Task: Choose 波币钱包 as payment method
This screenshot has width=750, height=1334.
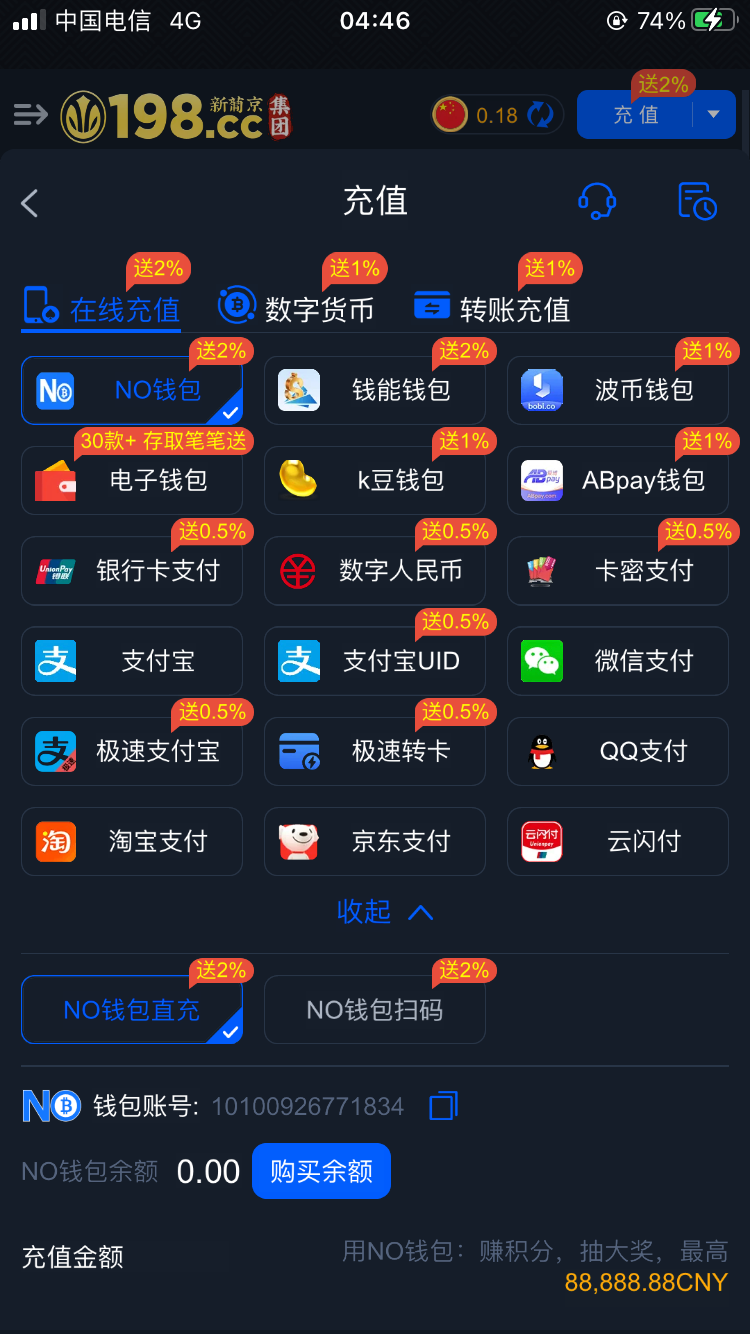Action: [x=618, y=390]
